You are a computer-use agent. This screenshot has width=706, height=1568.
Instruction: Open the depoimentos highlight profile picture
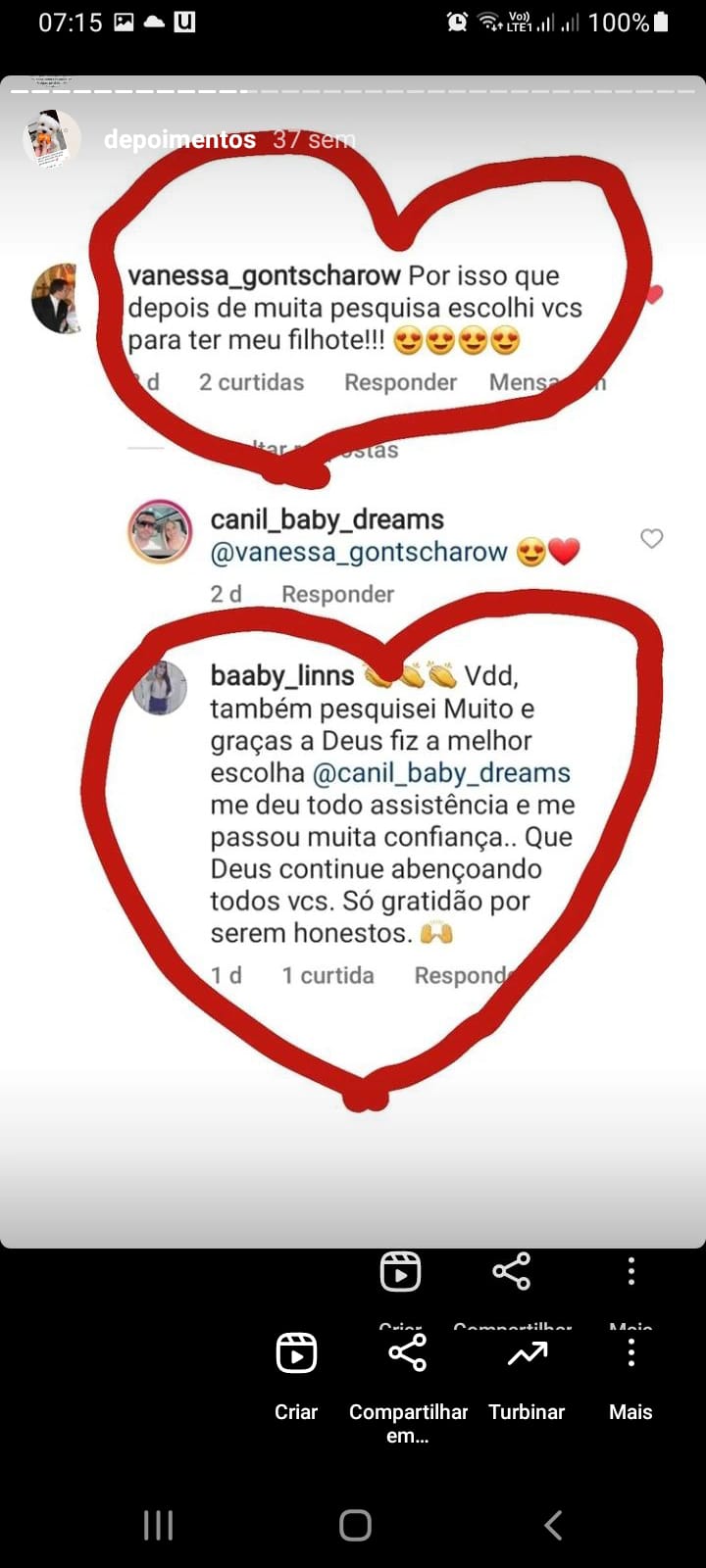coord(51,138)
